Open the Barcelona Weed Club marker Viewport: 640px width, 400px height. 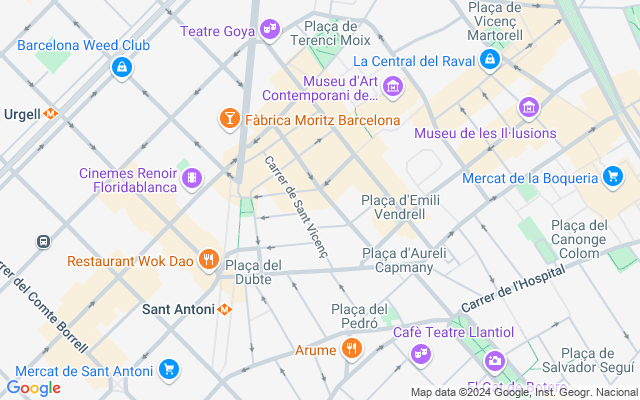pyautogui.click(x=121, y=67)
